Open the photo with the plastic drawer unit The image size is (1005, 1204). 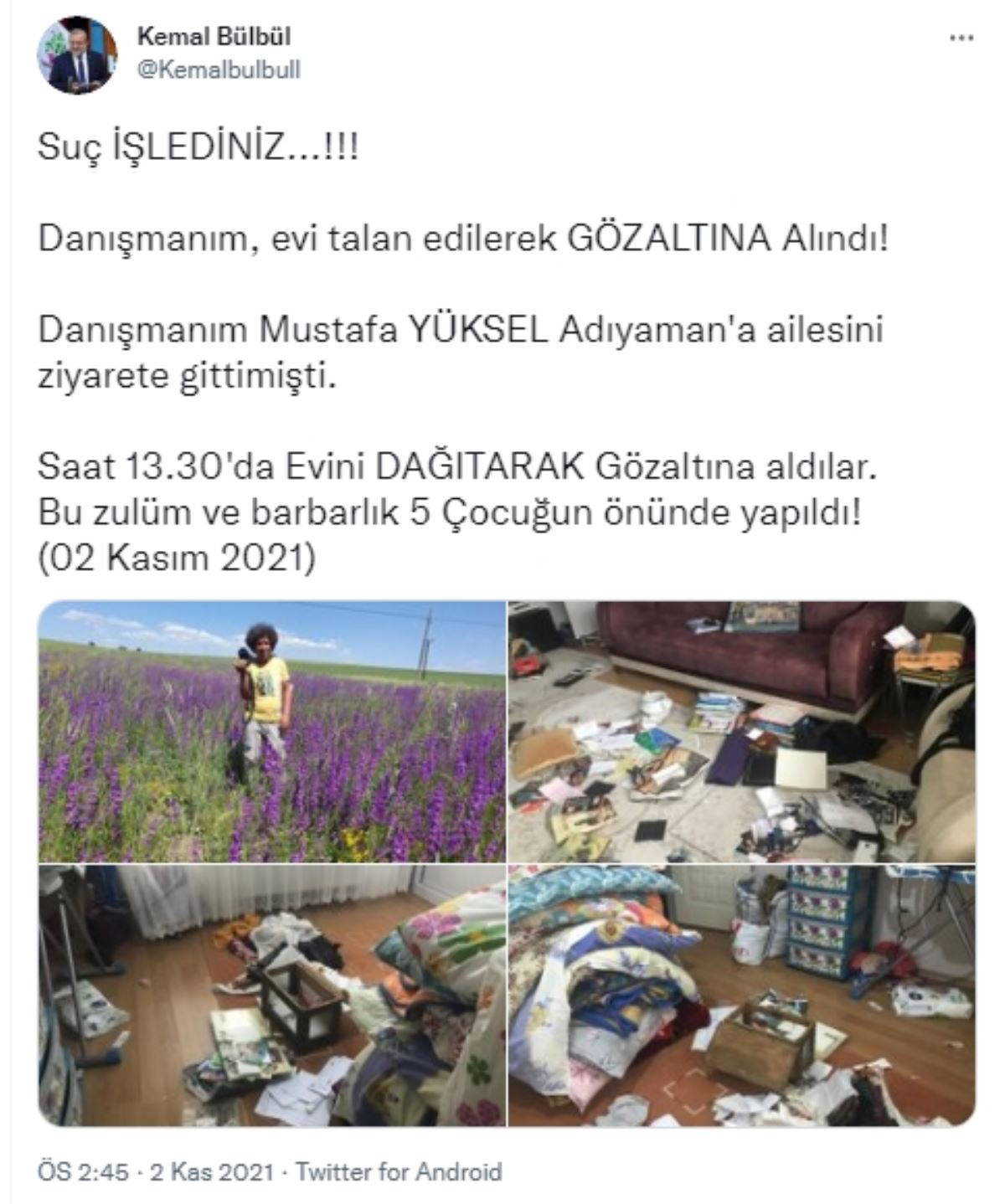[x=742, y=995]
